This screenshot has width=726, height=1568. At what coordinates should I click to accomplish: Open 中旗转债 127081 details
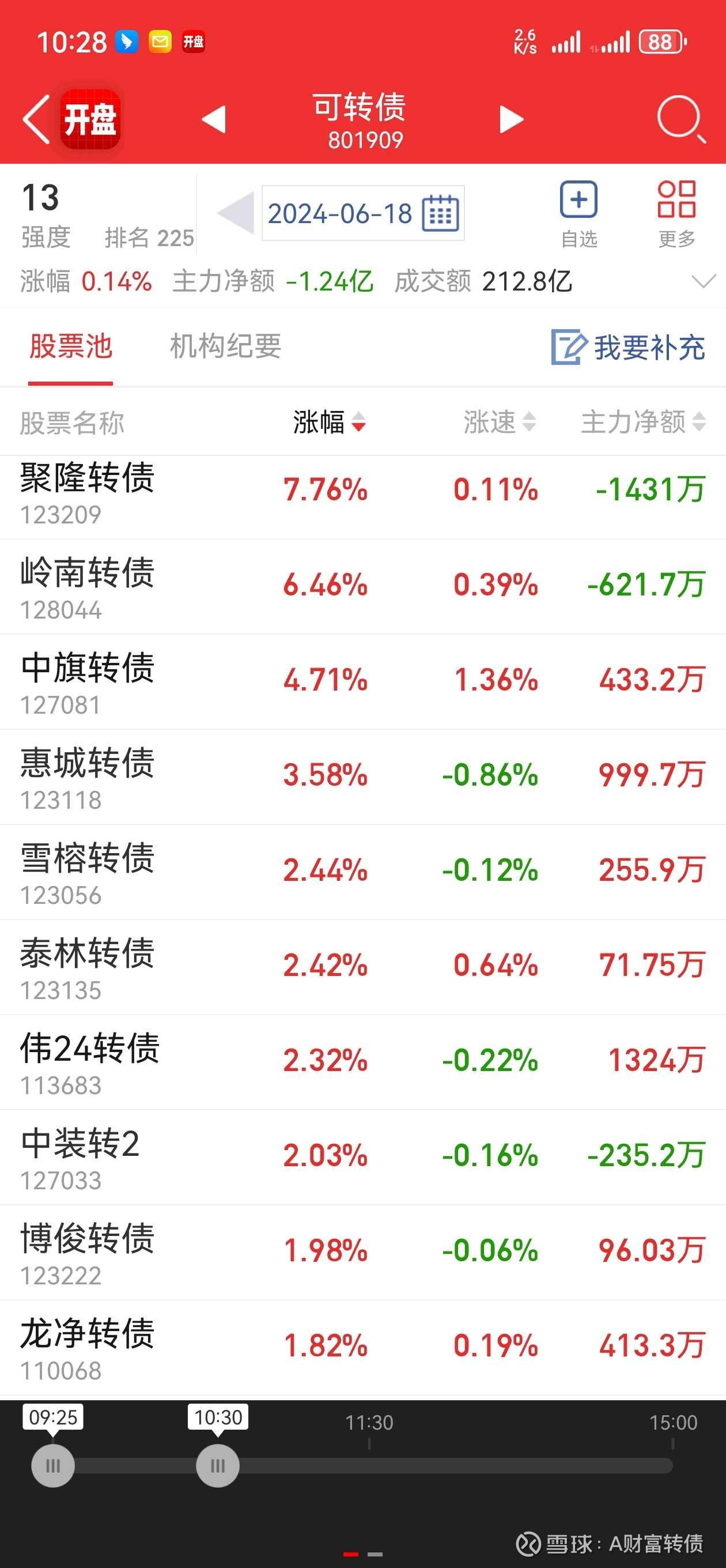point(362,682)
